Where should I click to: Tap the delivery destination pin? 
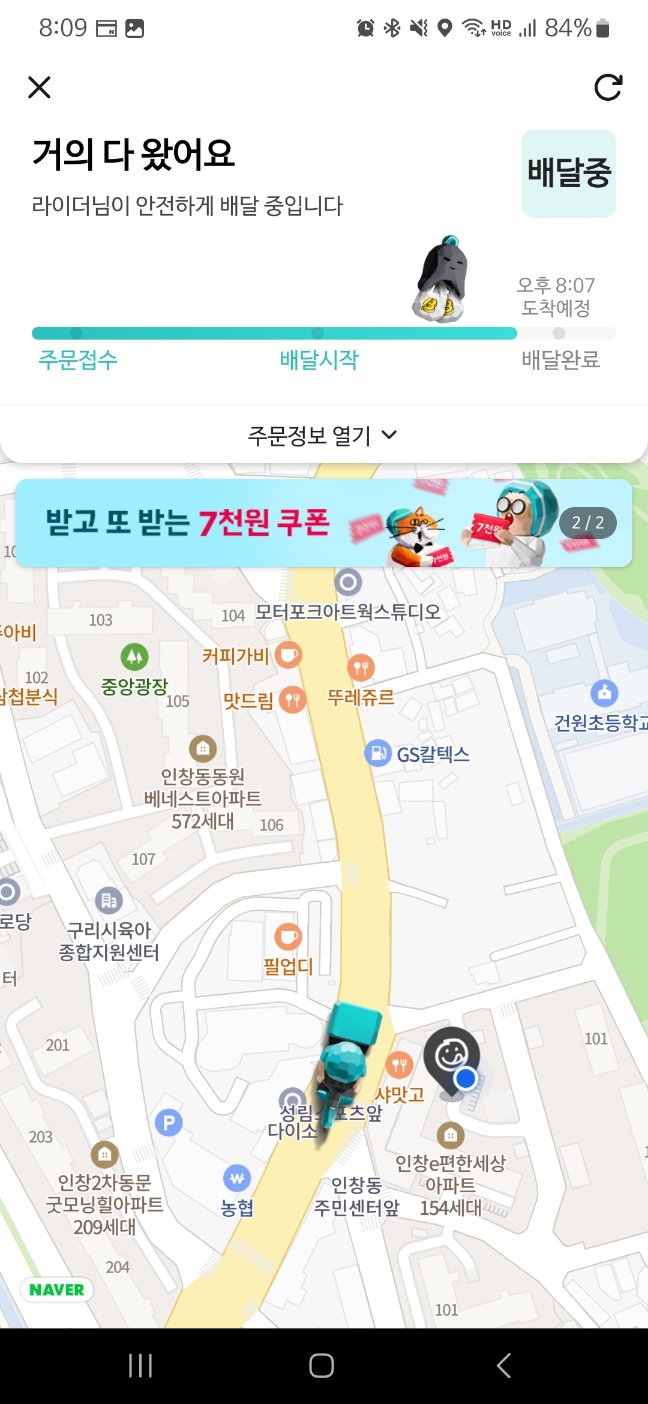click(x=451, y=1057)
